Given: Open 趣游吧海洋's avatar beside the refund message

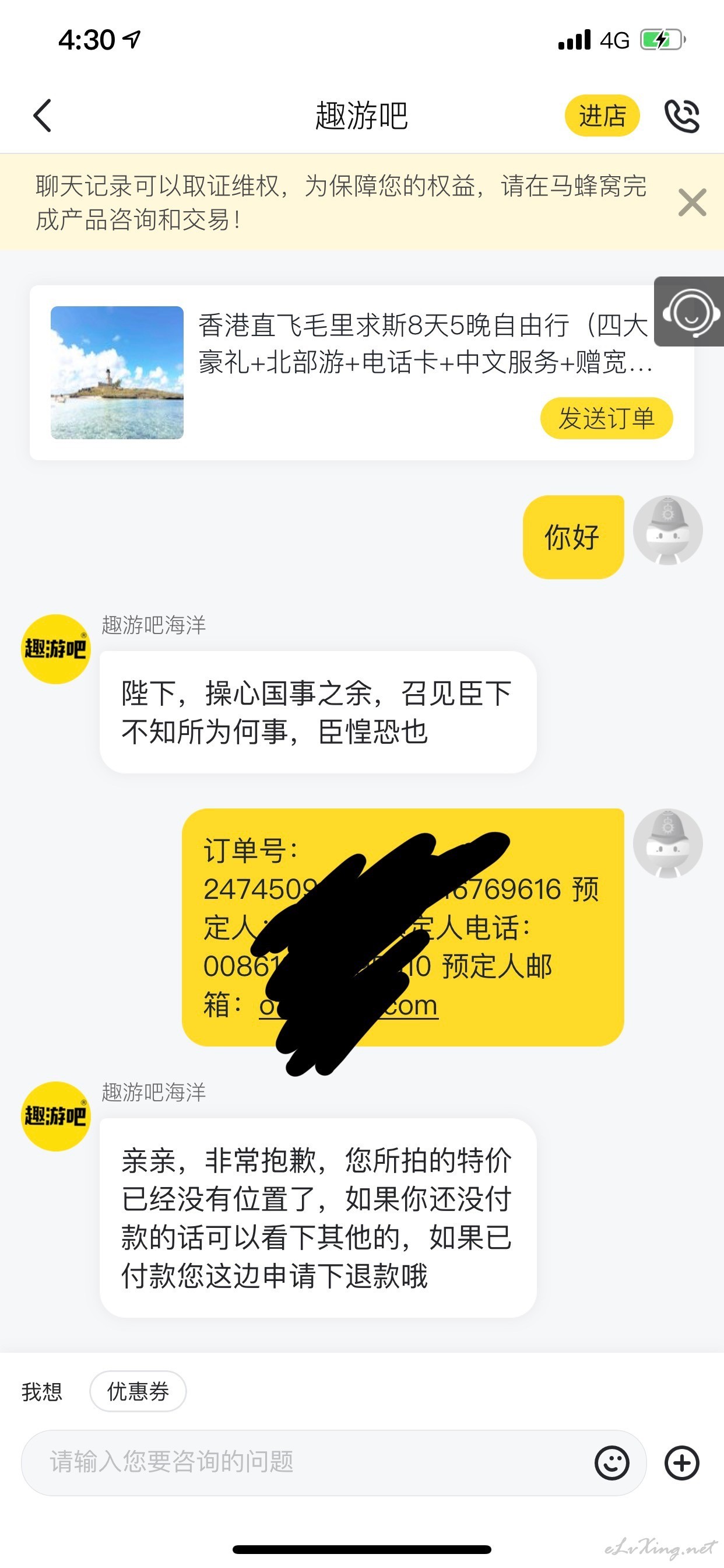Looking at the screenshot, I should click(x=56, y=1116).
